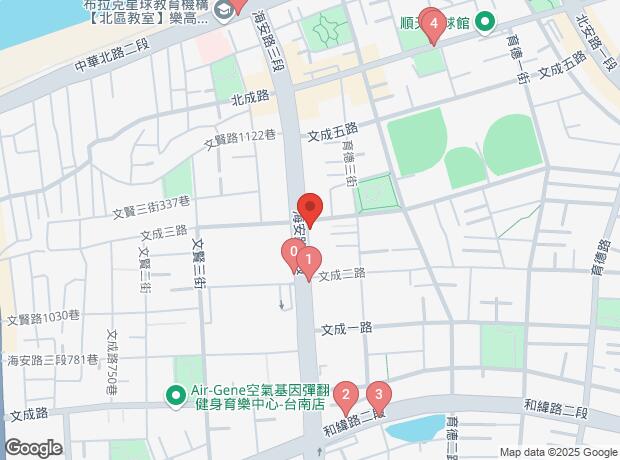Select map marker number 0
The image size is (620, 460).
(292, 255)
